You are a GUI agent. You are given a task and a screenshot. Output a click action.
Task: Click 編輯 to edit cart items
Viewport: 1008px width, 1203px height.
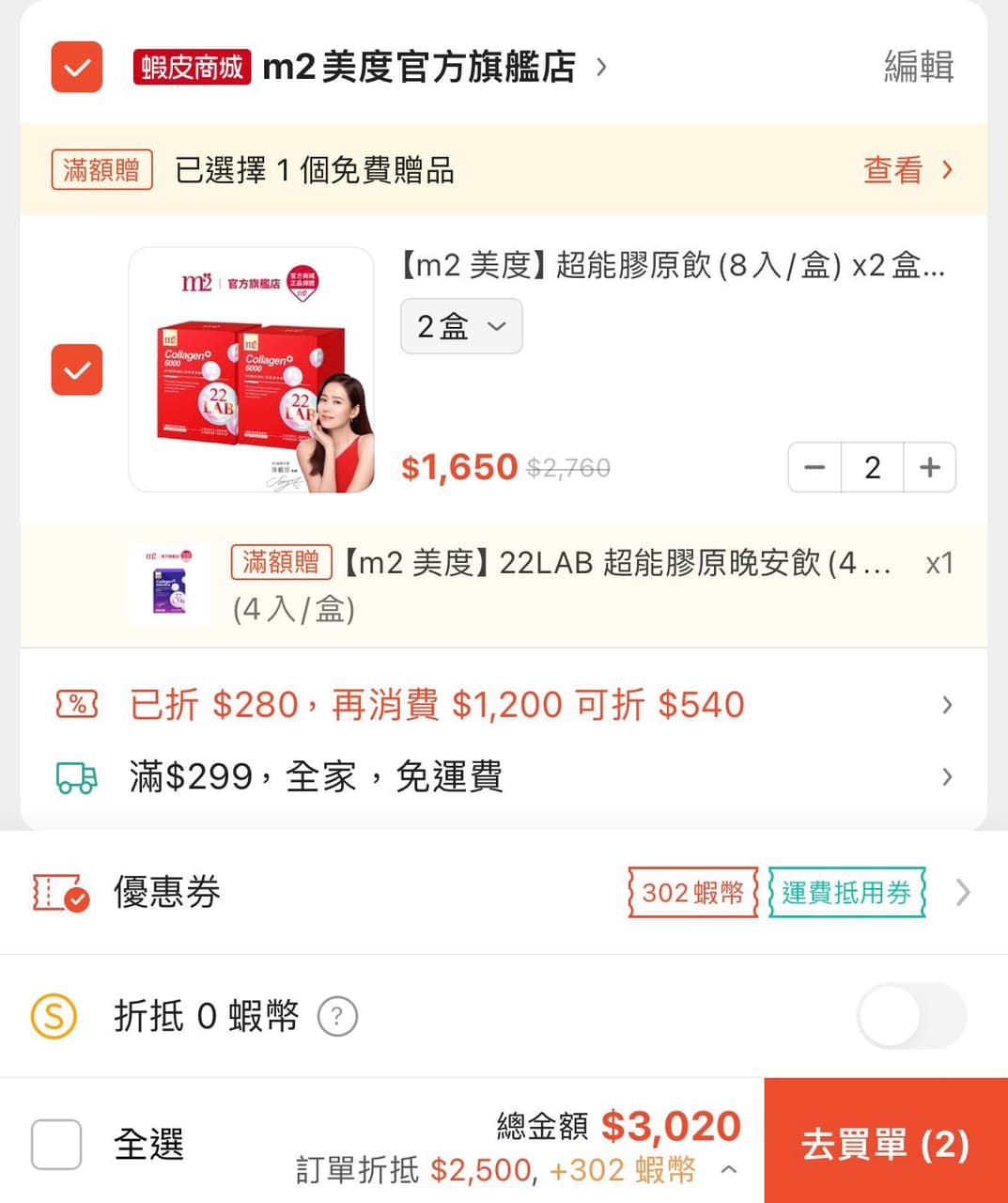coord(918,67)
